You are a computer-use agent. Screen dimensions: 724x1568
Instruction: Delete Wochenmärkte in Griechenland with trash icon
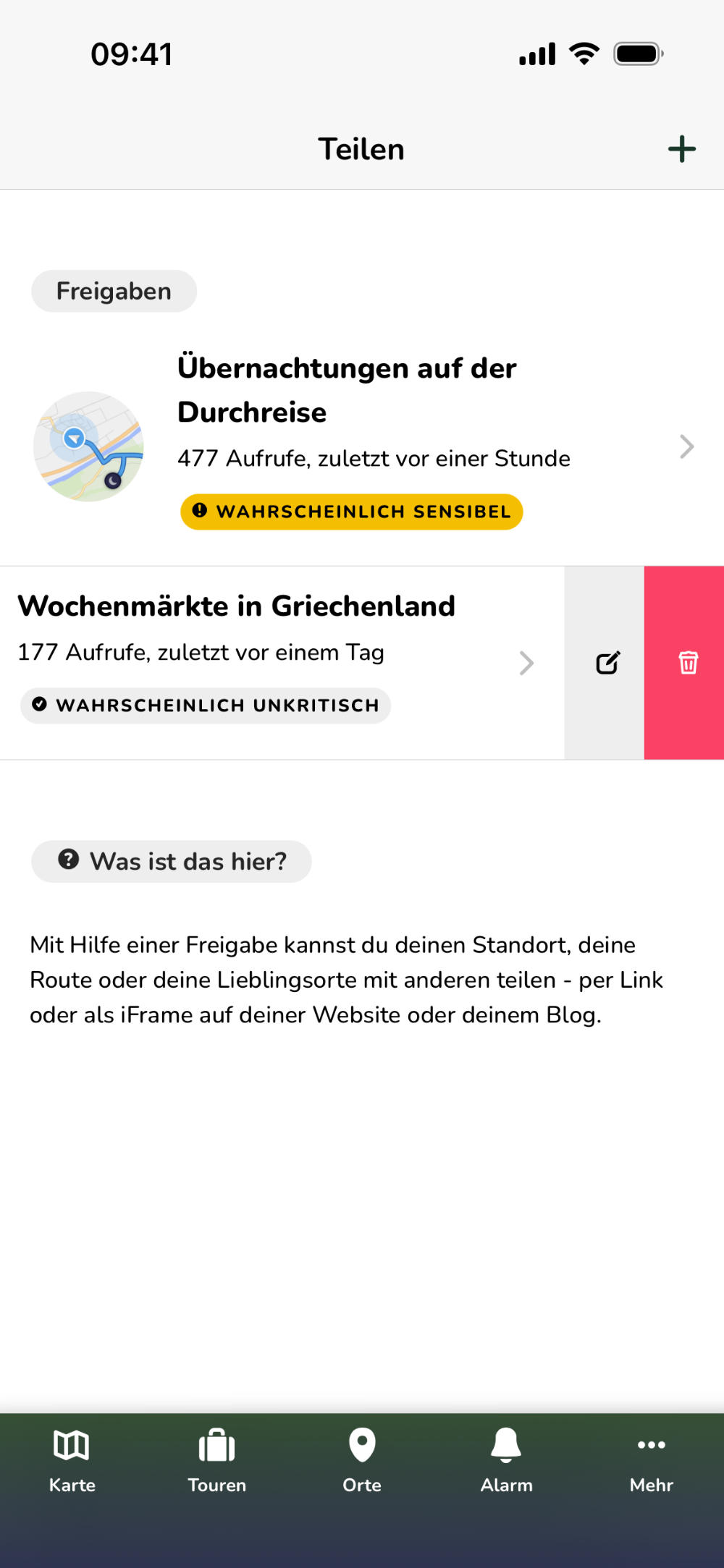686,663
